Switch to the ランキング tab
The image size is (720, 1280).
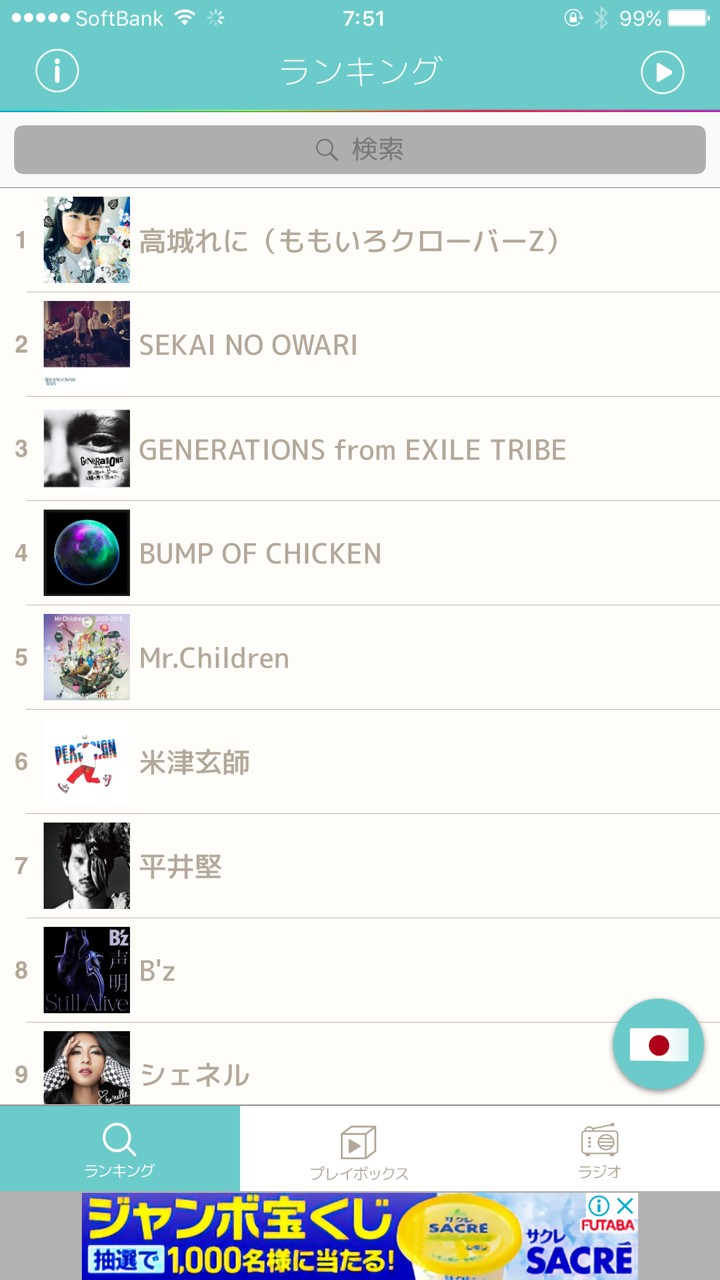120,1149
